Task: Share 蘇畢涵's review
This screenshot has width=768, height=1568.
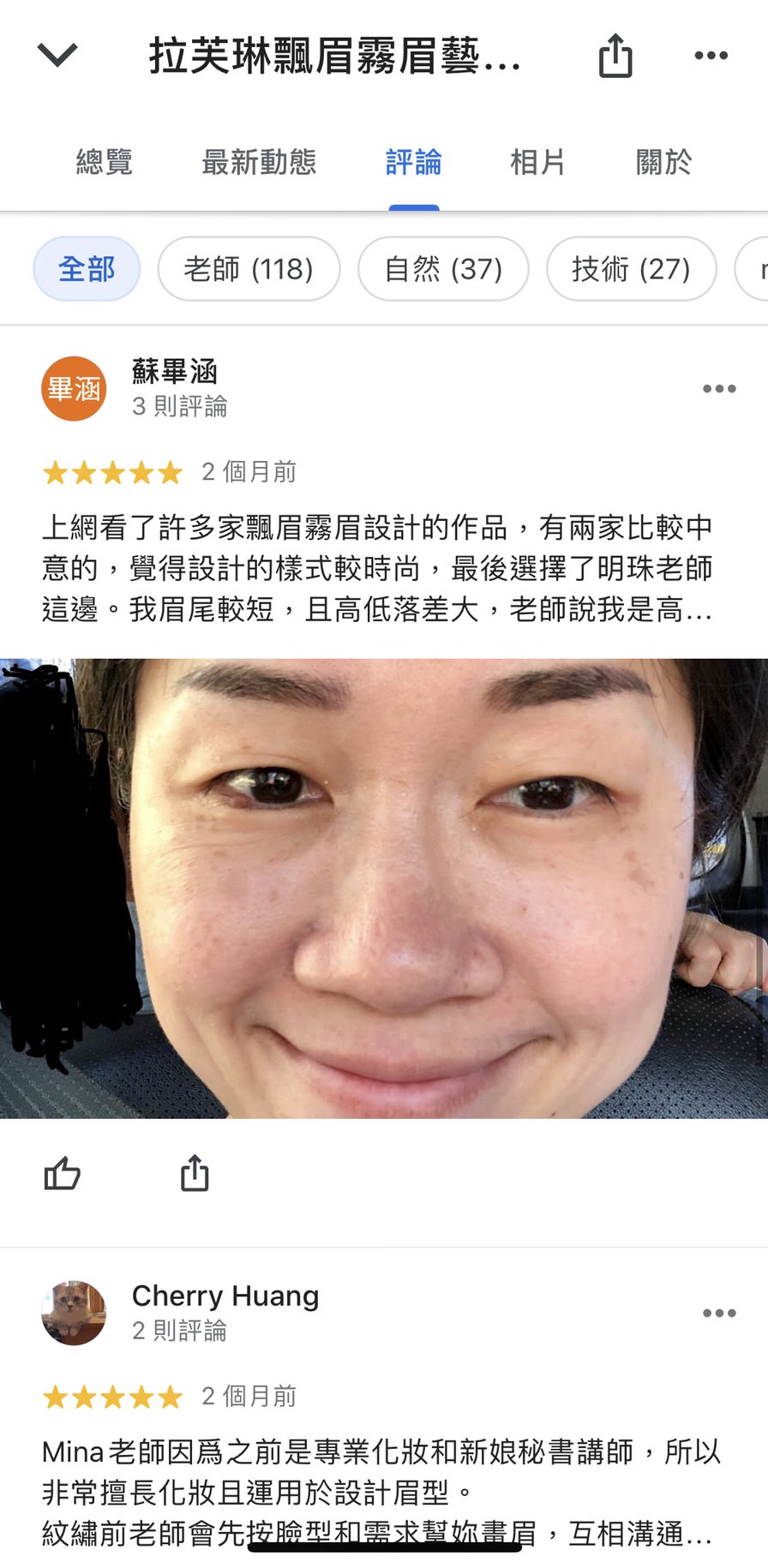Action: pyautogui.click(x=195, y=1174)
